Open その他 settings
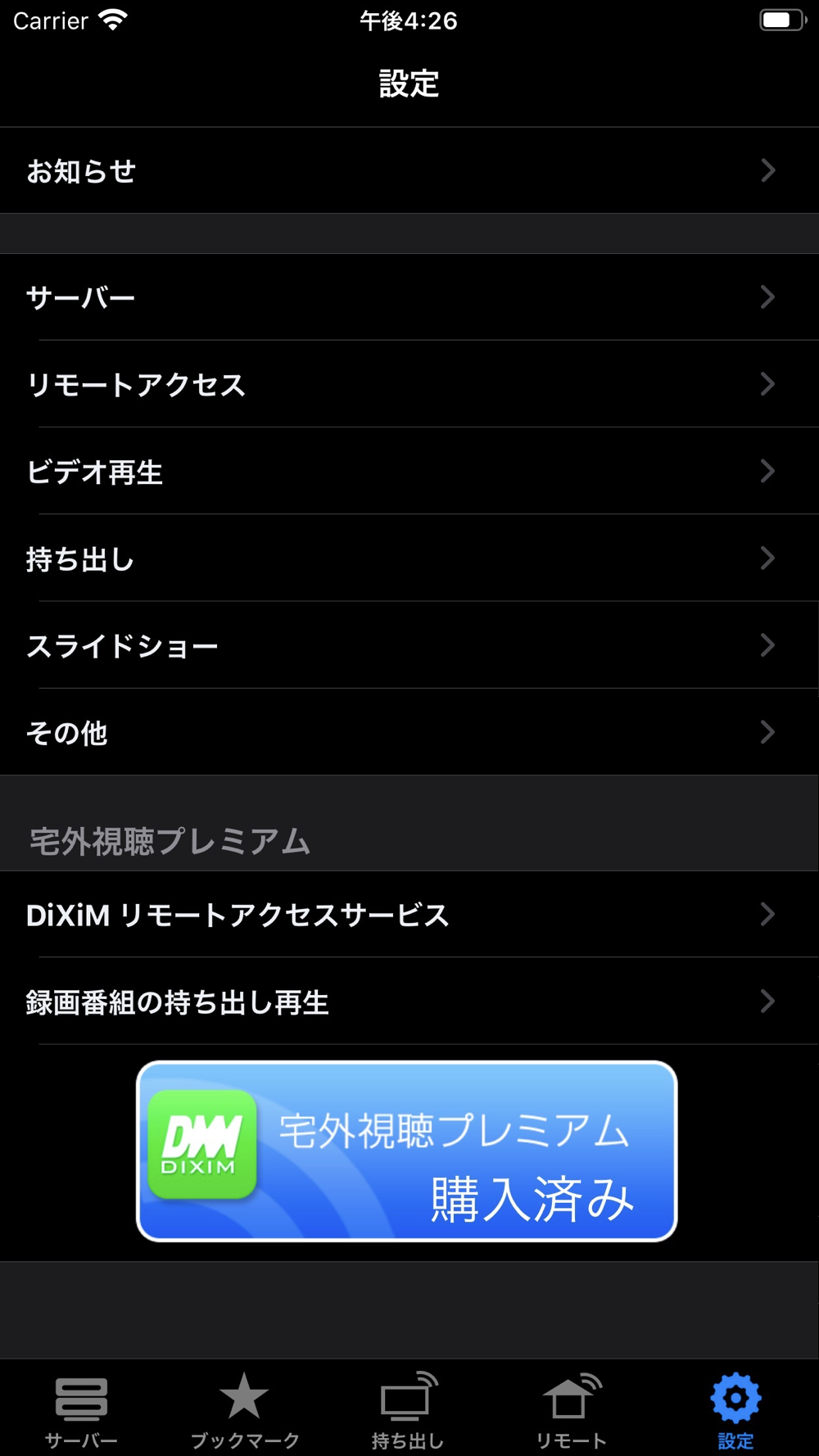The height and width of the screenshot is (1456, 819). [x=409, y=732]
